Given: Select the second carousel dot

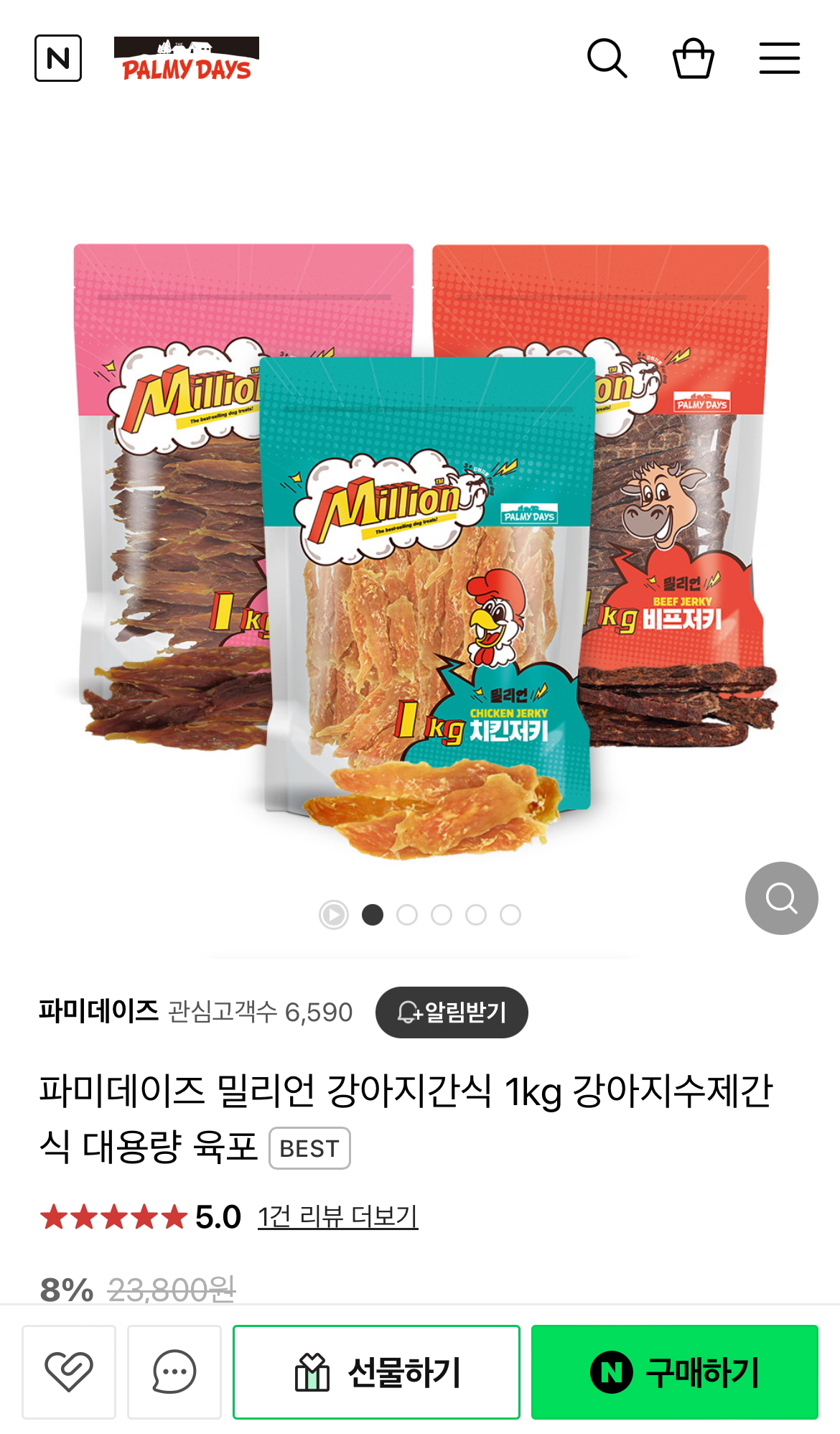Looking at the screenshot, I should (407, 915).
